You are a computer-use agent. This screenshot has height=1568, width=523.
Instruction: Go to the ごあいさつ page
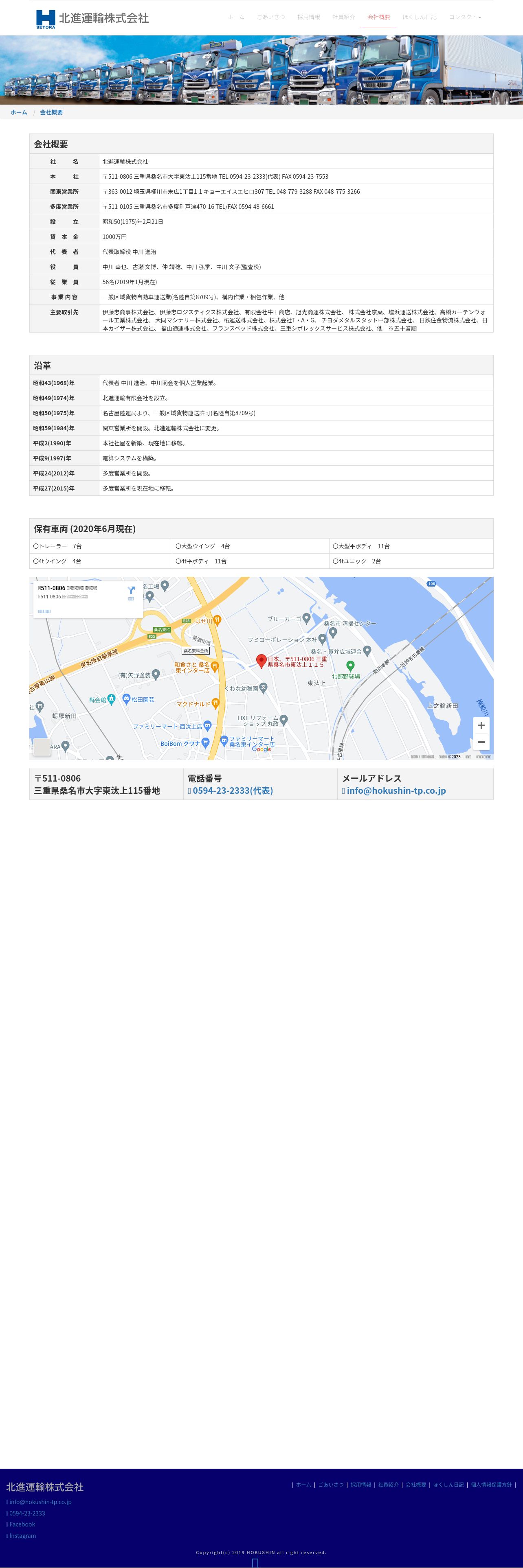click(270, 17)
